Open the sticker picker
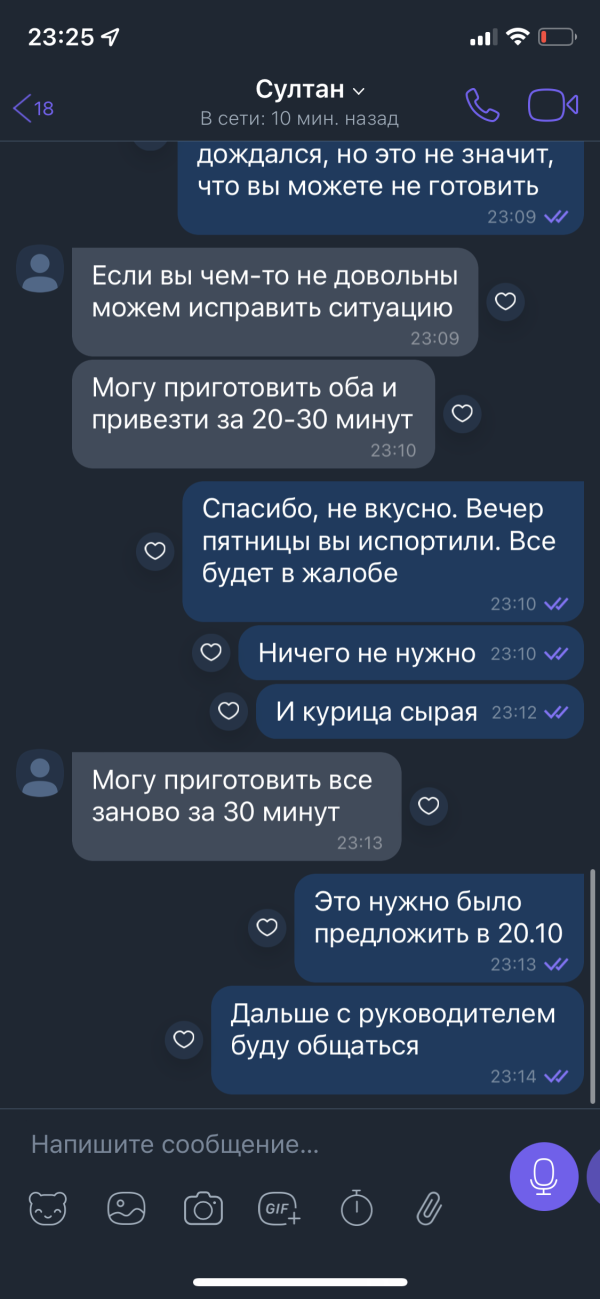600x1299 pixels. pos(48,1210)
